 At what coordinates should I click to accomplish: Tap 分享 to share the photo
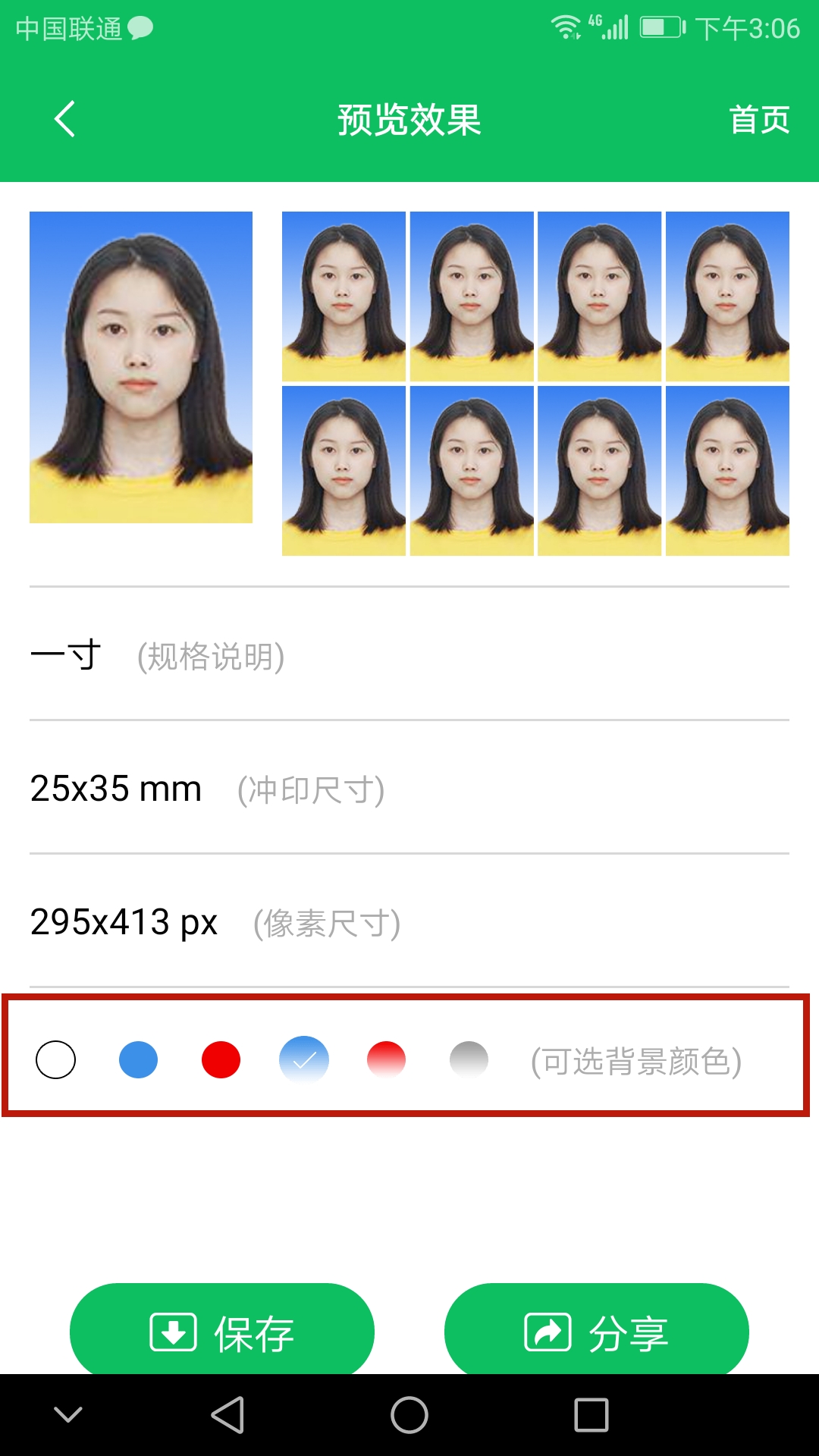point(597,1332)
